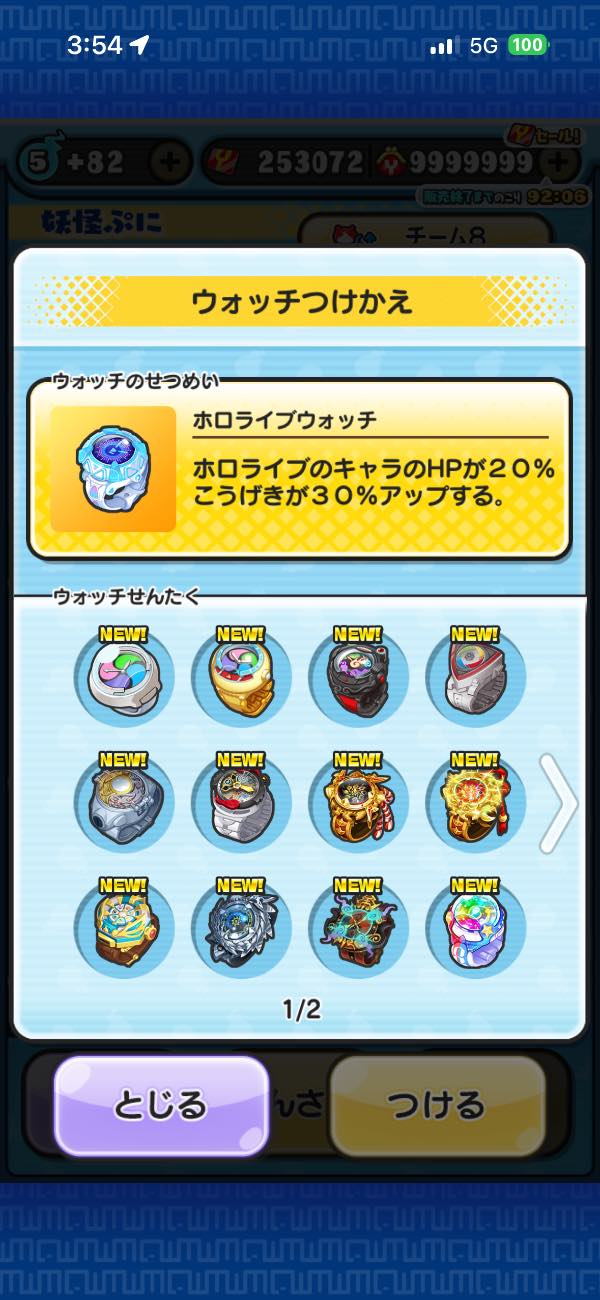Choose the gold watch with pastel dial

(241, 677)
